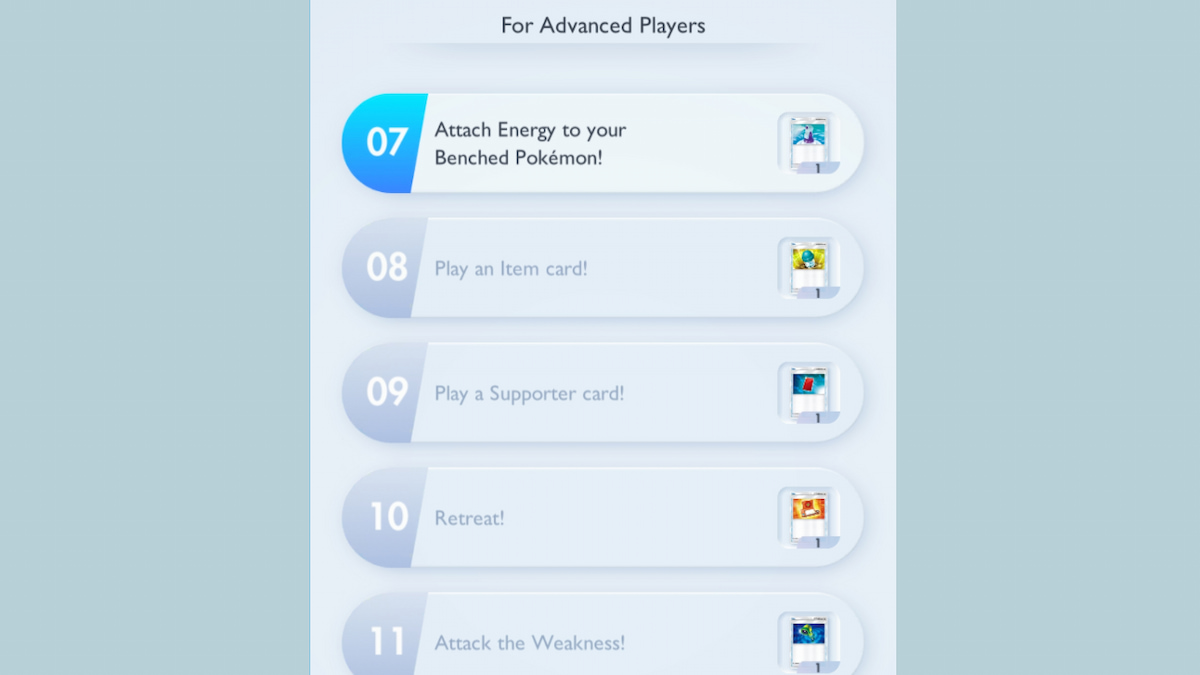Choose tutorial 10 Retreat
This screenshot has height=675, width=1200.
[602, 518]
